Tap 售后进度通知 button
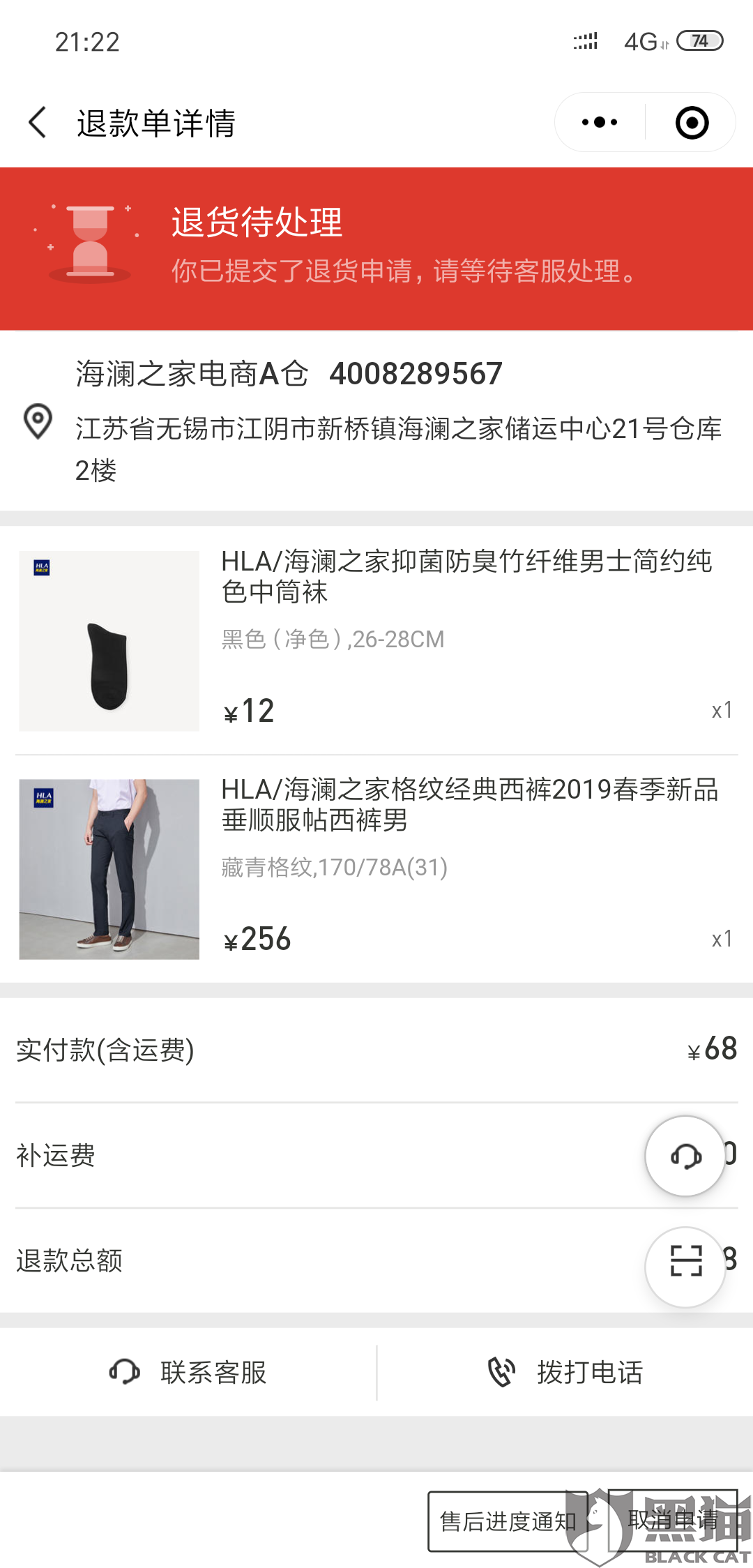Viewport: 753px width, 1568px height. point(508,1521)
